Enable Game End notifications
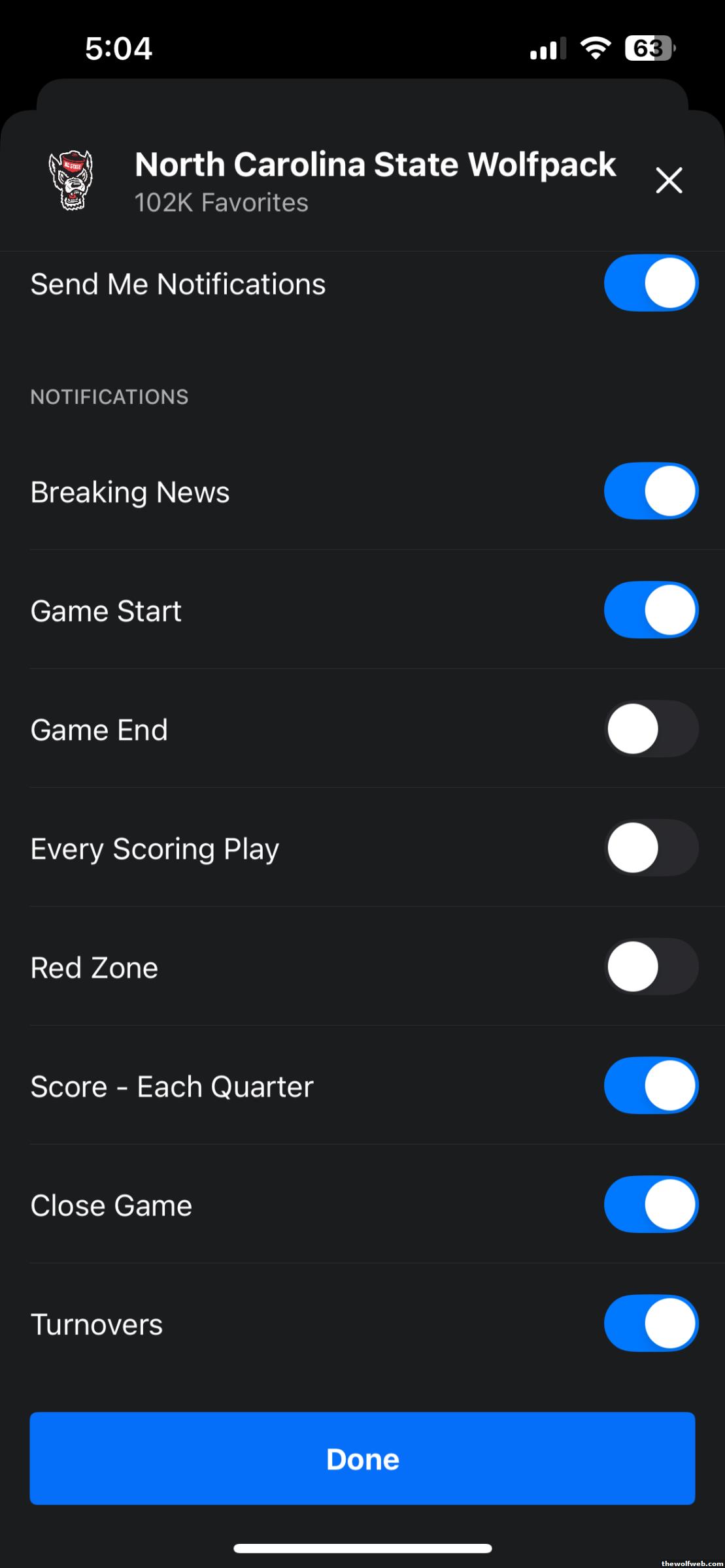Image resolution: width=725 pixels, height=1568 pixels. coord(650,729)
